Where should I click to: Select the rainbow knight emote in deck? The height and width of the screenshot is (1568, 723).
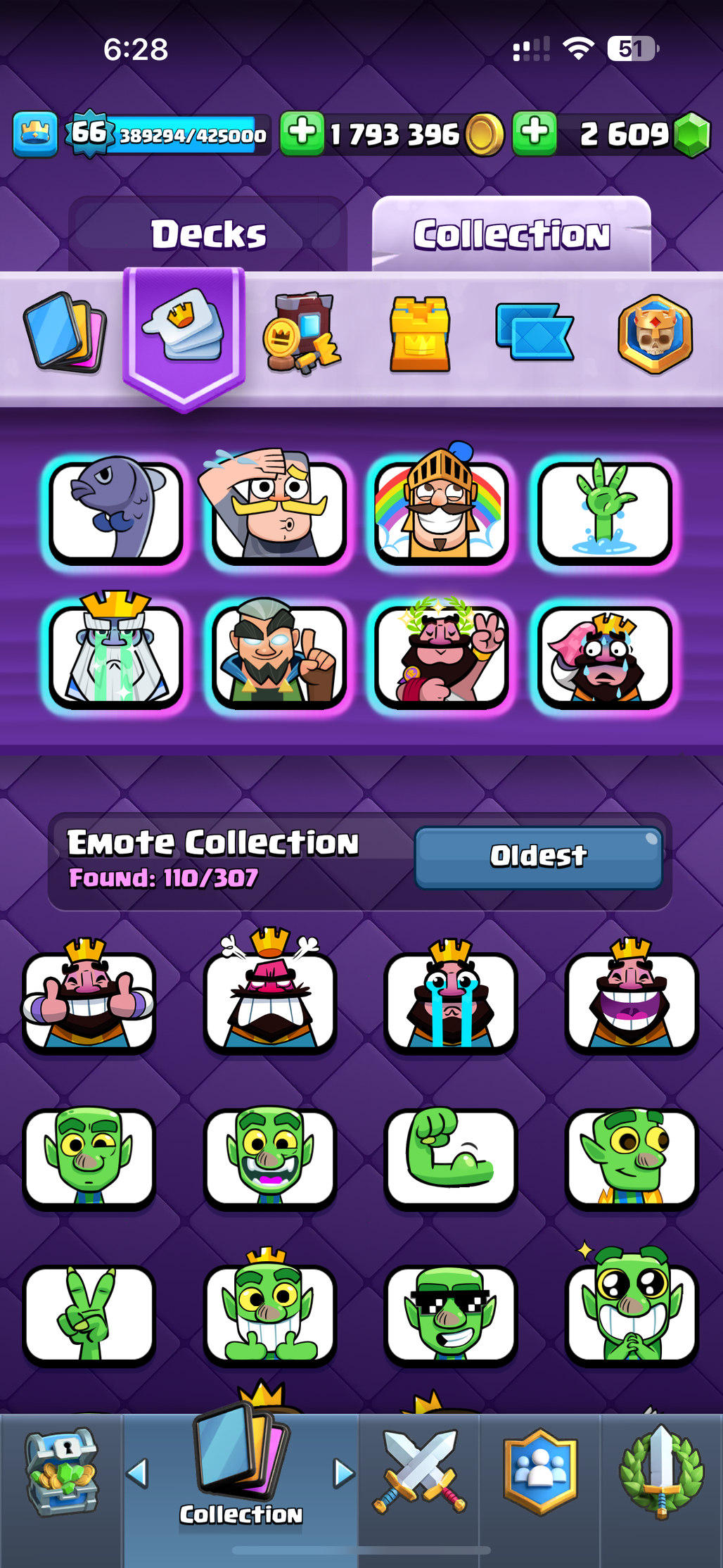click(441, 510)
